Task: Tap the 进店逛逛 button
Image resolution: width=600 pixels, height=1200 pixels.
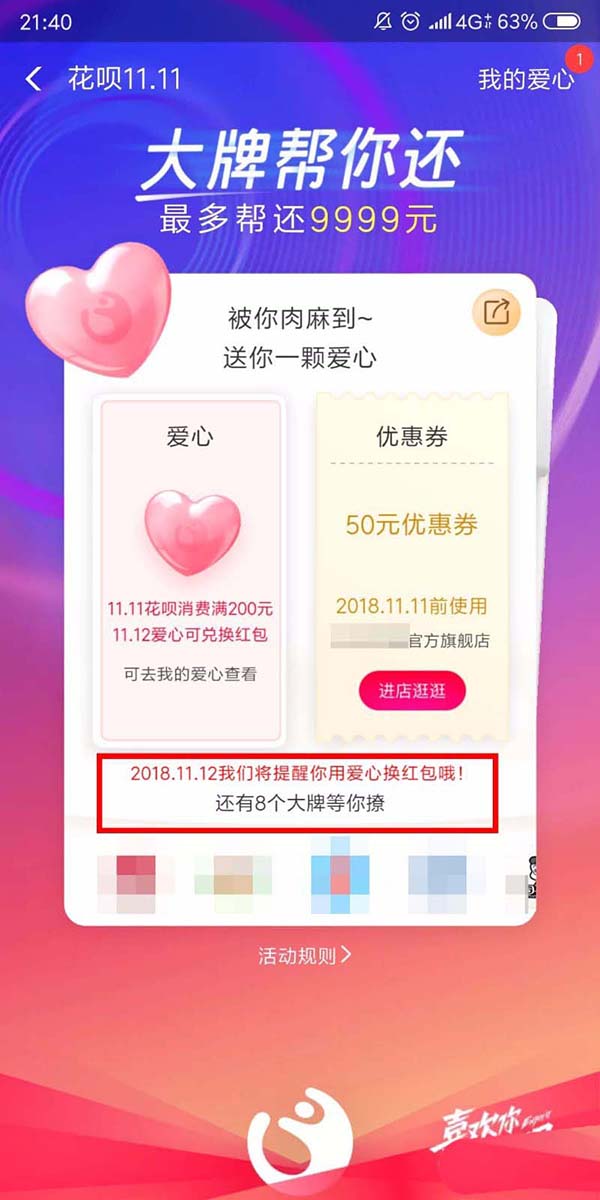Action: pyautogui.click(x=411, y=691)
